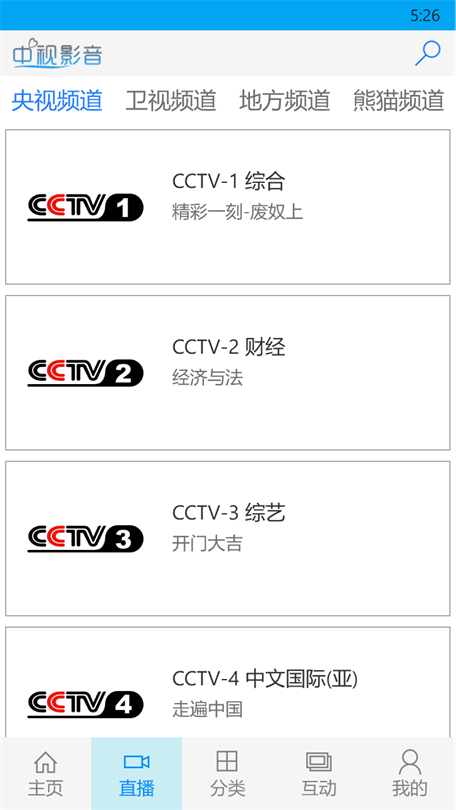Viewport: 456px width, 810px height.
Task: Open the 我的 profile tab
Action: (x=410, y=773)
